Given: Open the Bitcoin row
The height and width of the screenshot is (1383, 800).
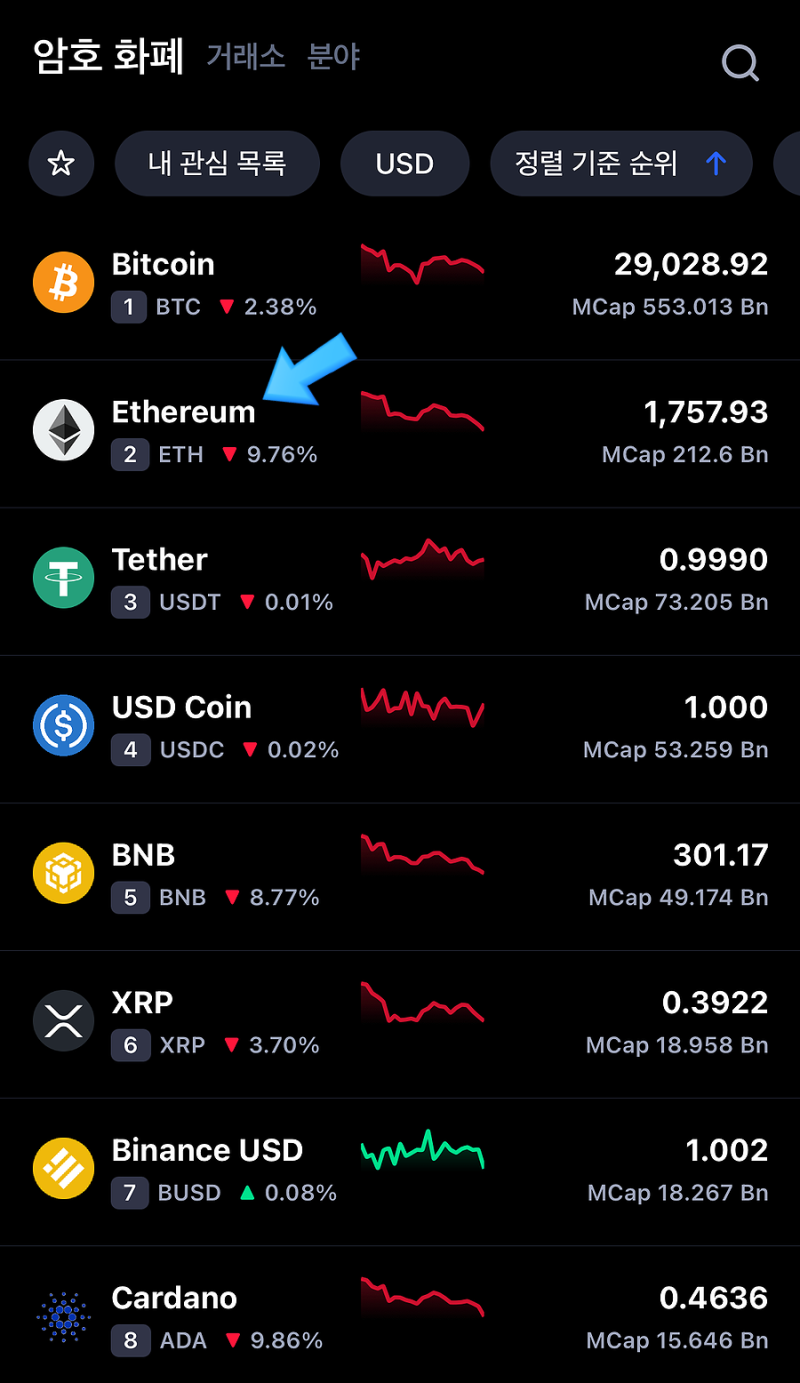Looking at the screenshot, I should 400,284.
